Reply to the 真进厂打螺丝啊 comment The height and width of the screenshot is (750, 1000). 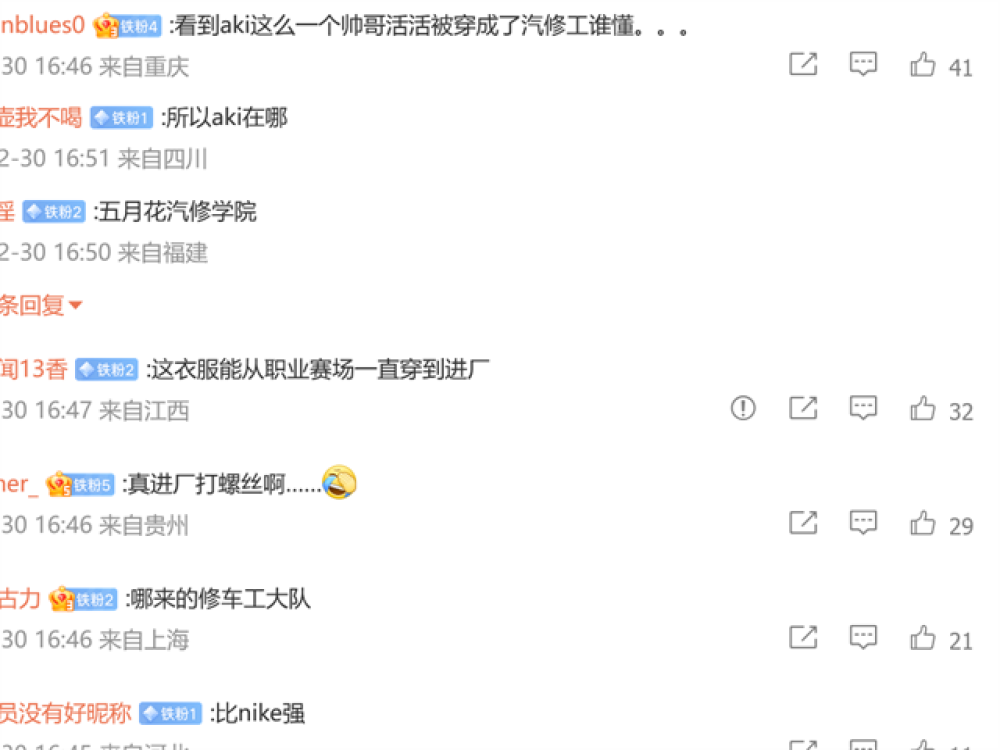point(863,522)
